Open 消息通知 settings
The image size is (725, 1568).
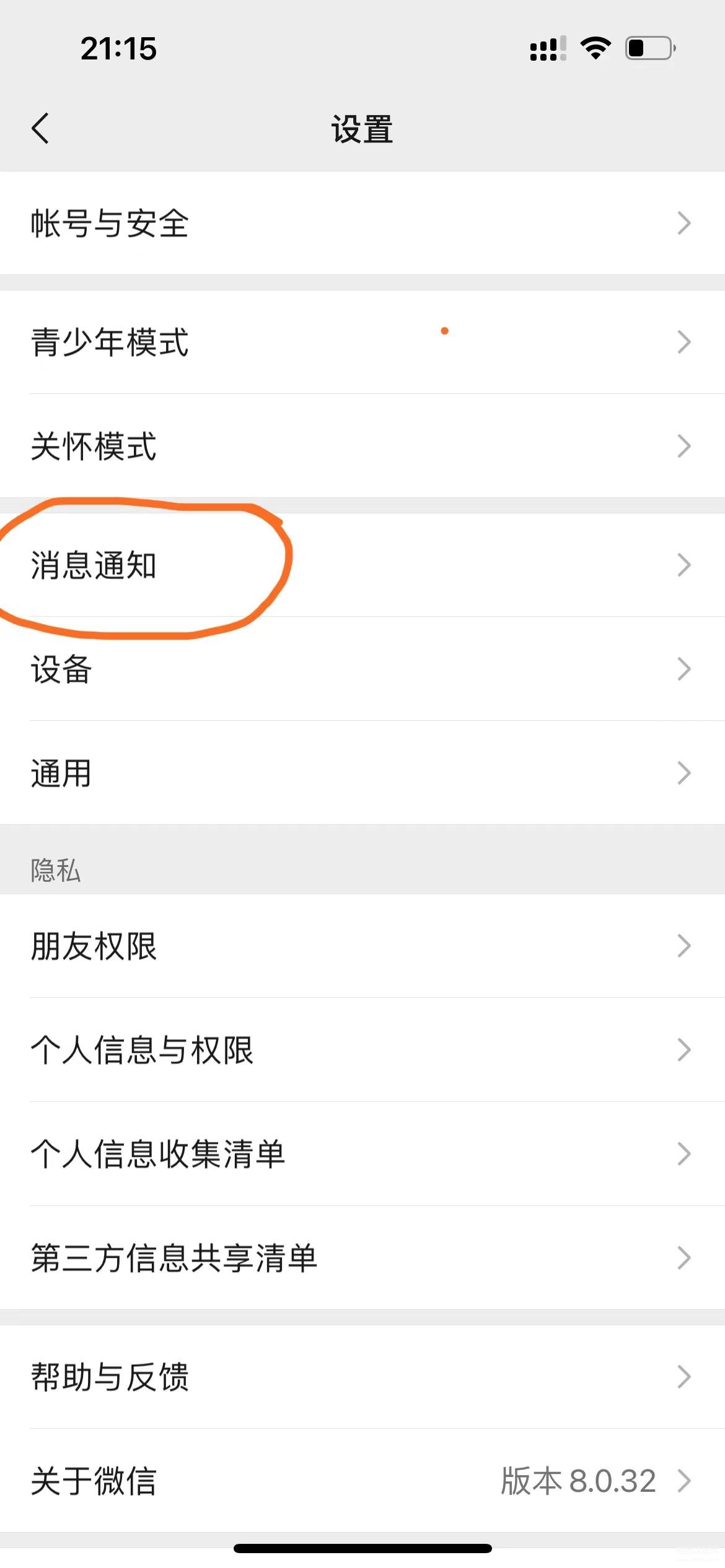coord(362,565)
